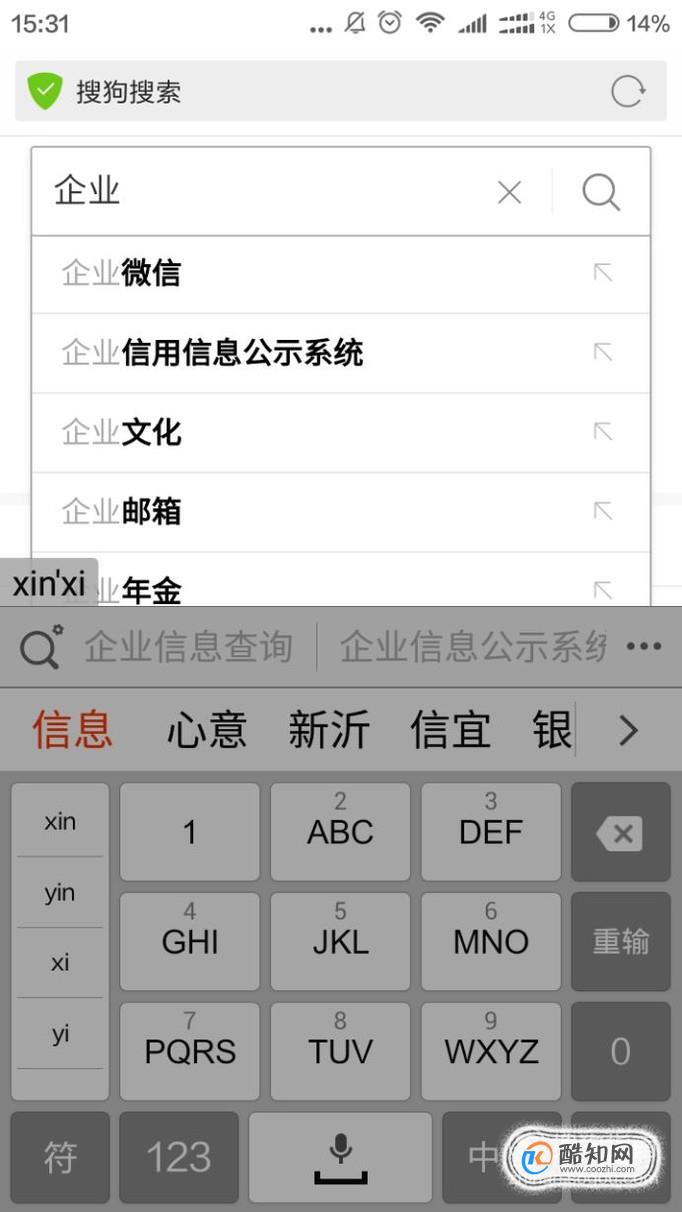This screenshot has width=682, height=1212.
Task: Expand more candidates with the right chevron
Action: click(628, 731)
